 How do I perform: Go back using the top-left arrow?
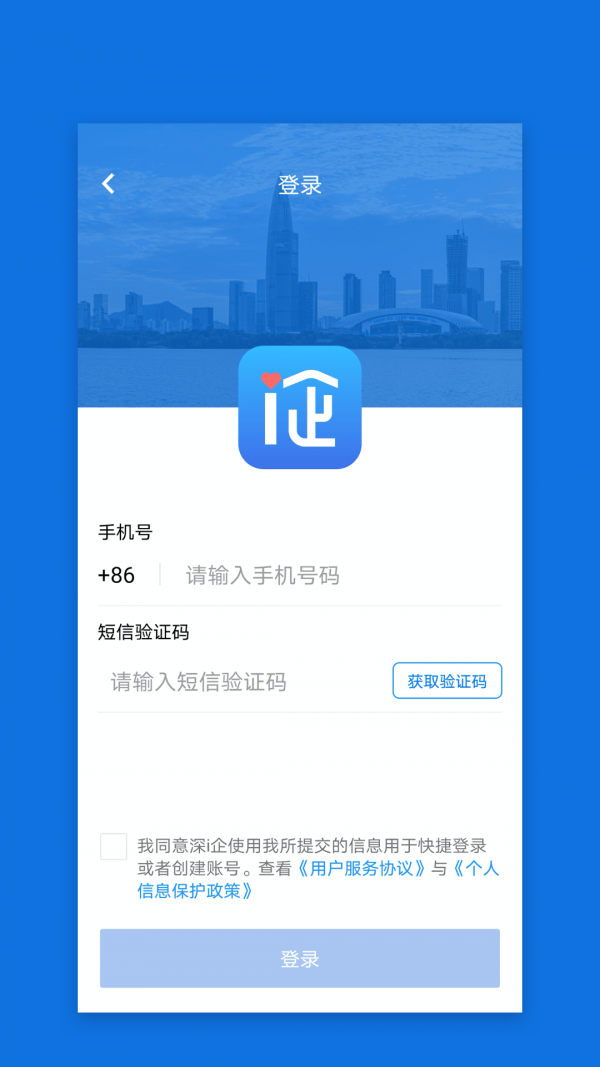108,184
